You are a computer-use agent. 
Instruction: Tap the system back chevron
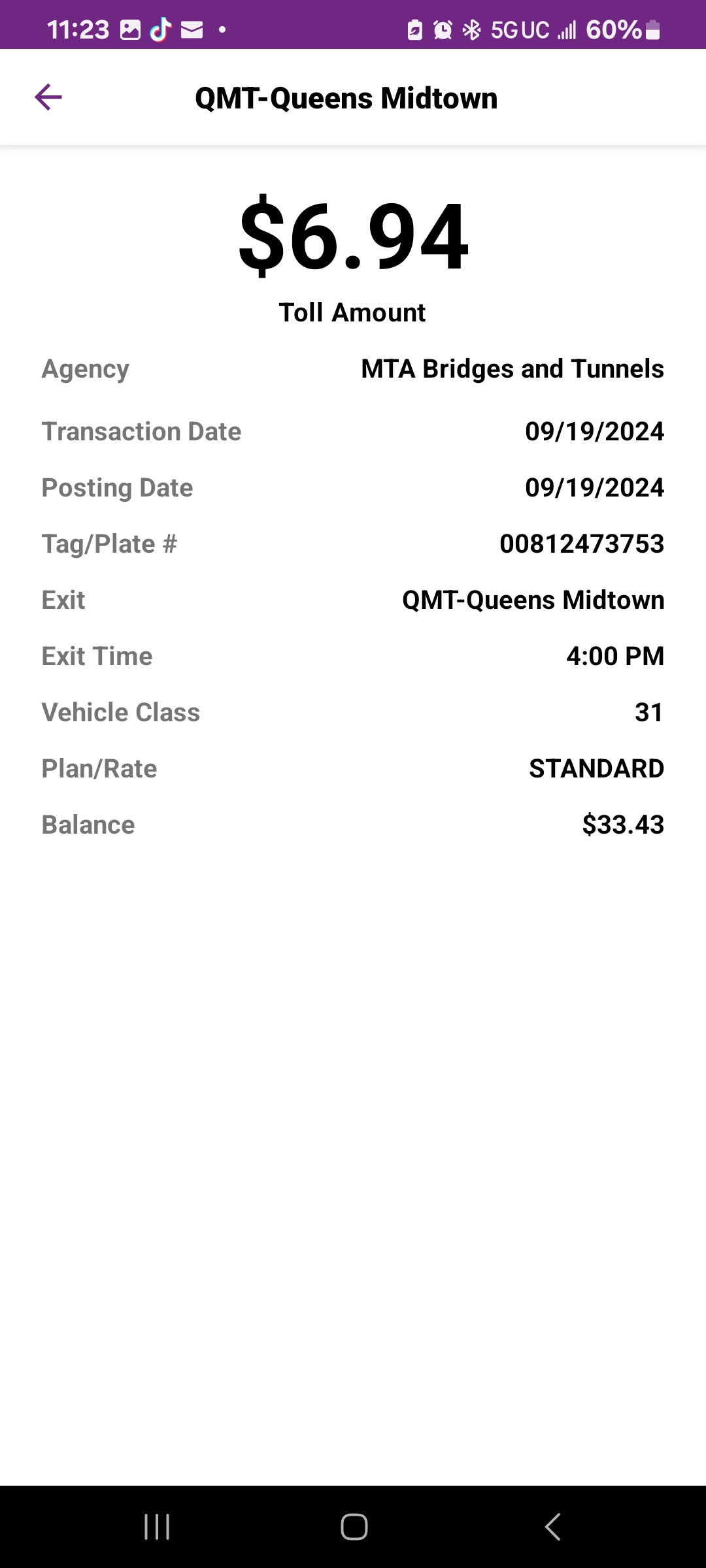[553, 1527]
